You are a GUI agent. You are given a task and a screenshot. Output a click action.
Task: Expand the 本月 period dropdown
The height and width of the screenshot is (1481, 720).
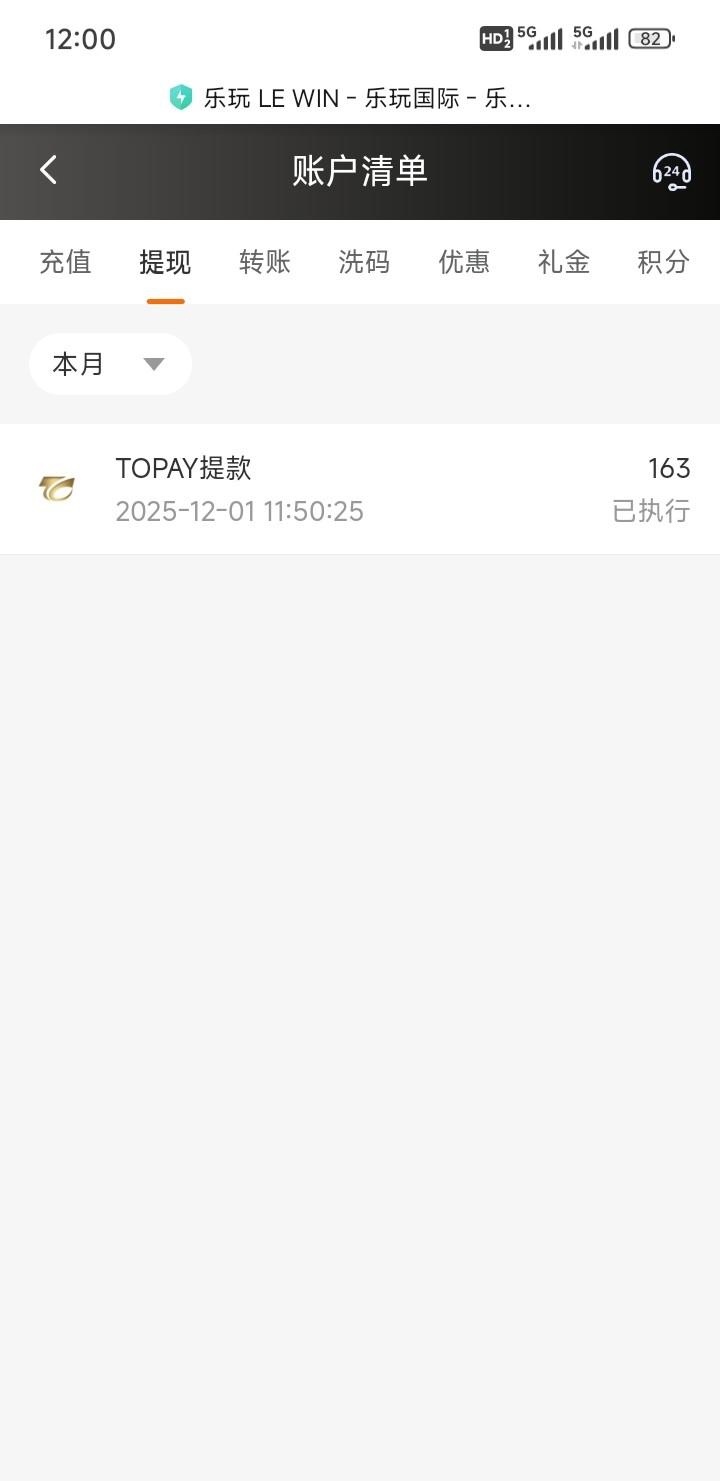pyautogui.click(x=110, y=364)
